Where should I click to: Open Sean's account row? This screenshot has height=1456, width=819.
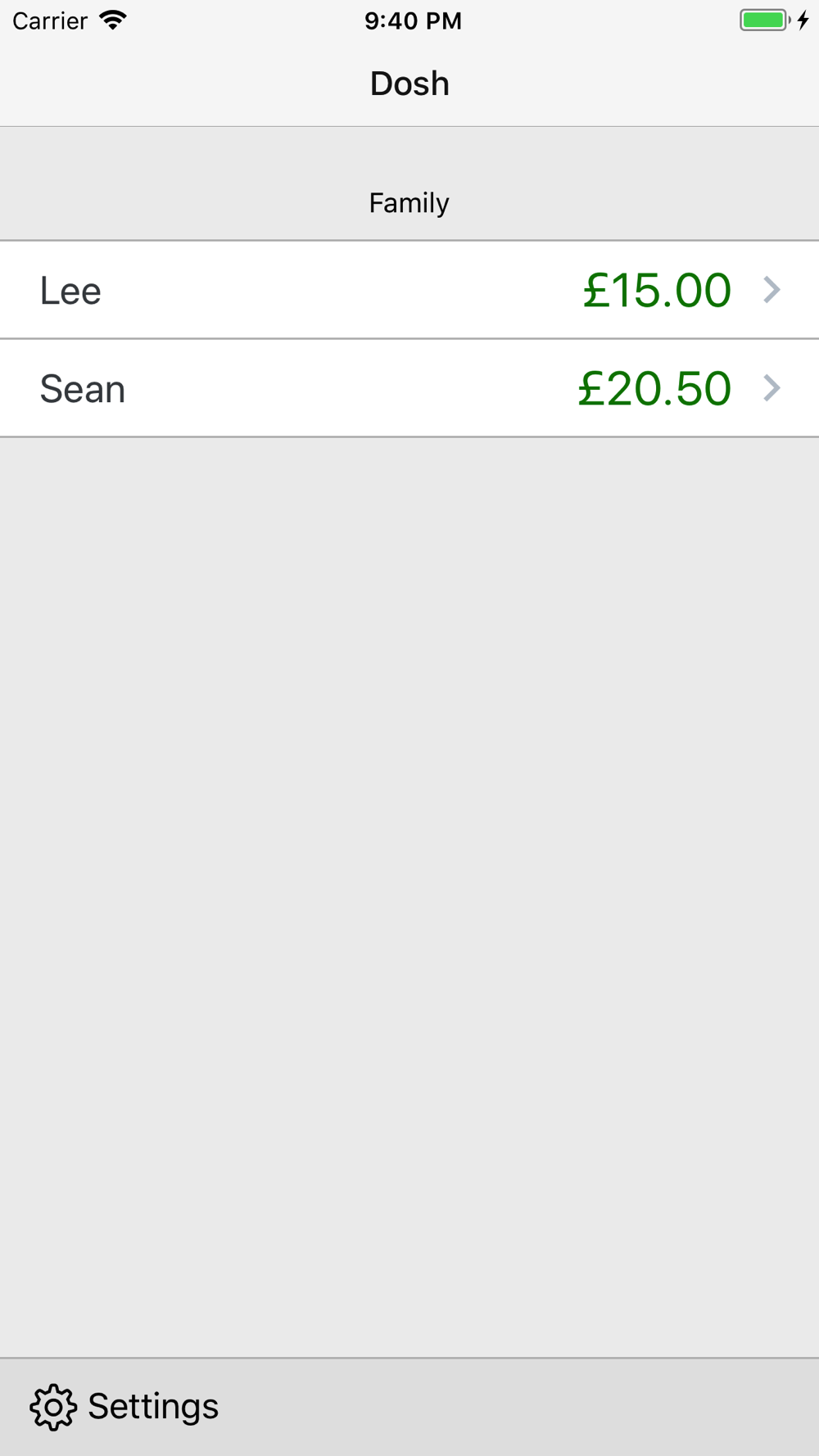pos(409,388)
